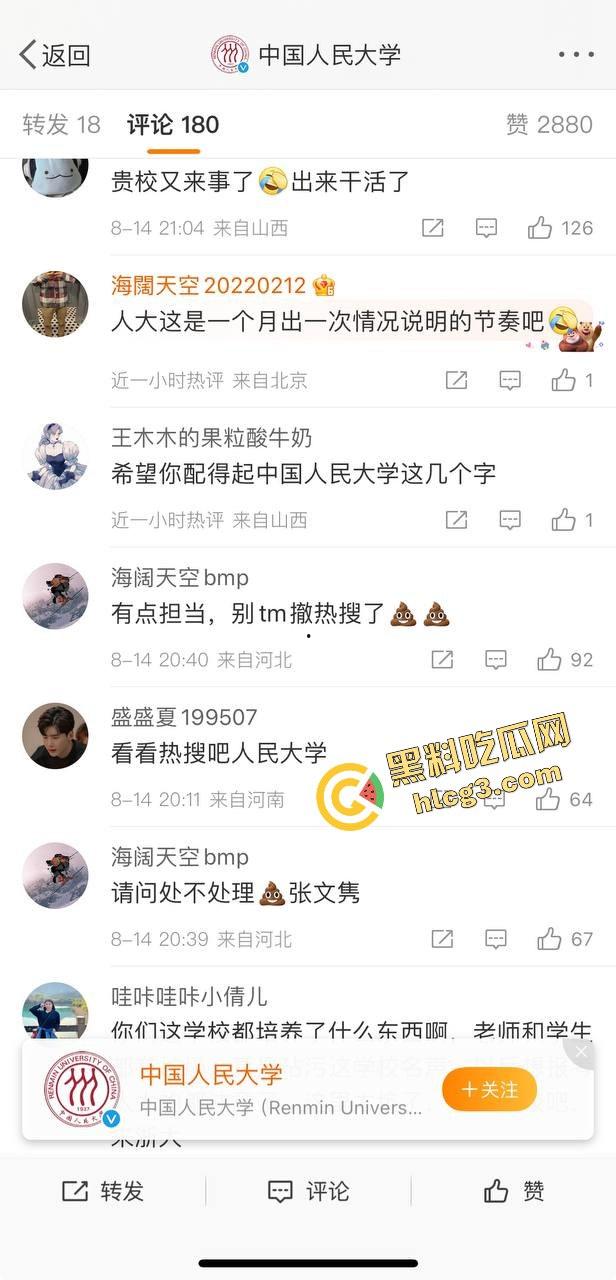Go back using the 返回 arrow
Viewport: 616px width, 1280px height.
tap(54, 55)
